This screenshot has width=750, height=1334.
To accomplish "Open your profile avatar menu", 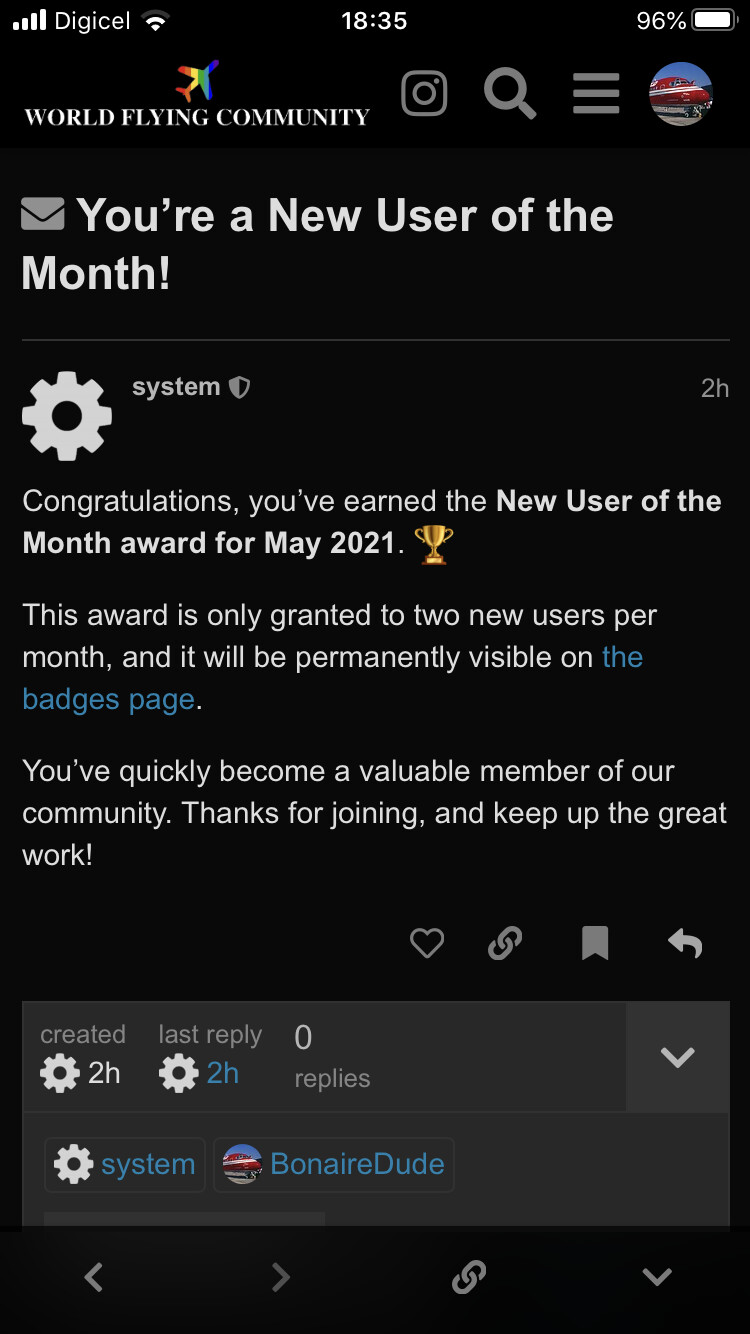I will pyautogui.click(x=681, y=94).
